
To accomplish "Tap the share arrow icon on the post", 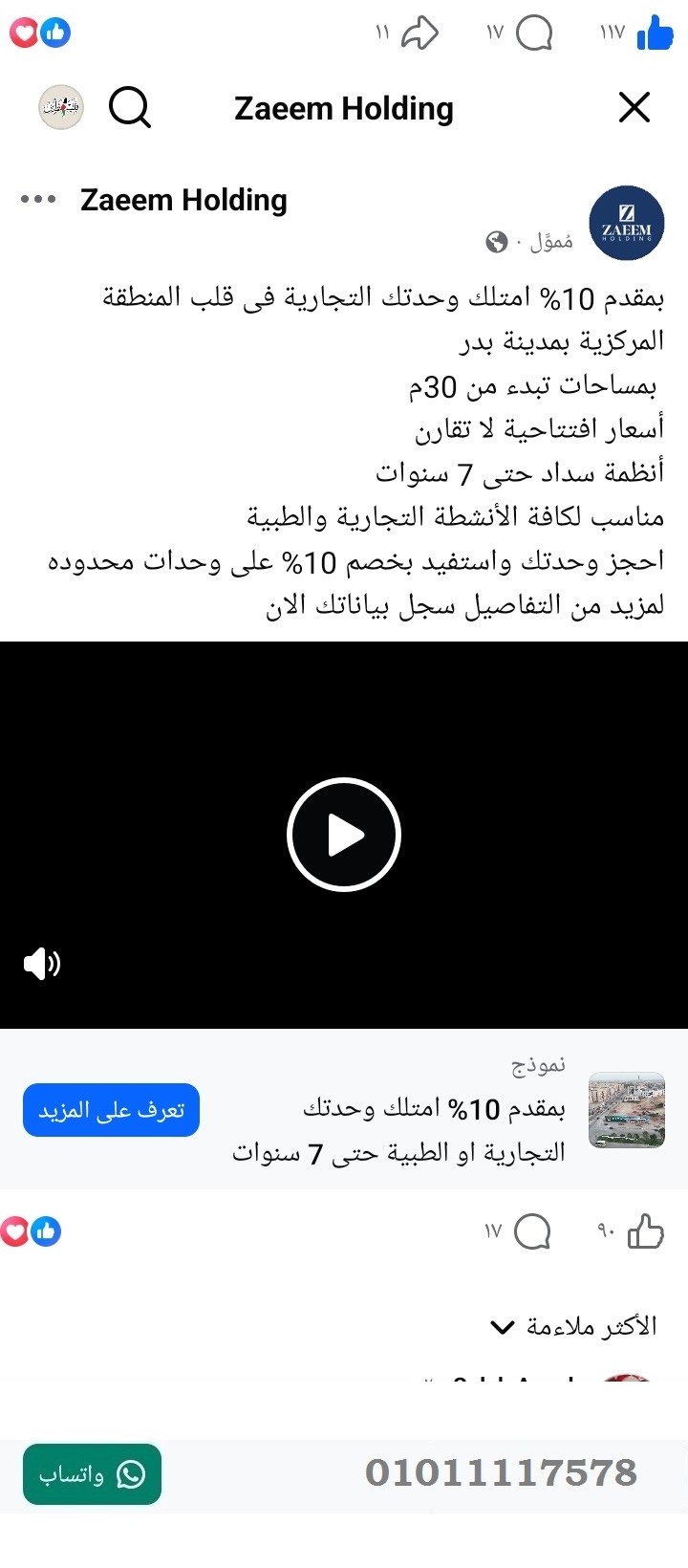I will click(x=418, y=32).
